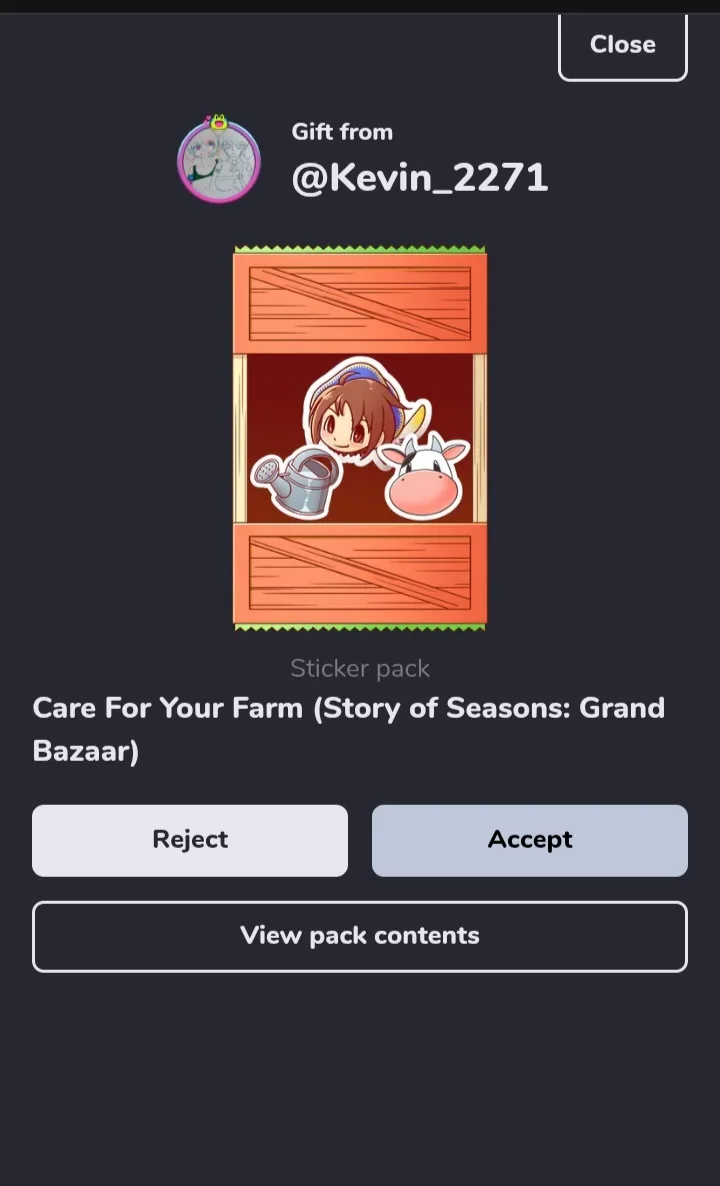The width and height of the screenshot is (720, 1186).
Task: Reject the sticker pack gift
Action: (190, 840)
